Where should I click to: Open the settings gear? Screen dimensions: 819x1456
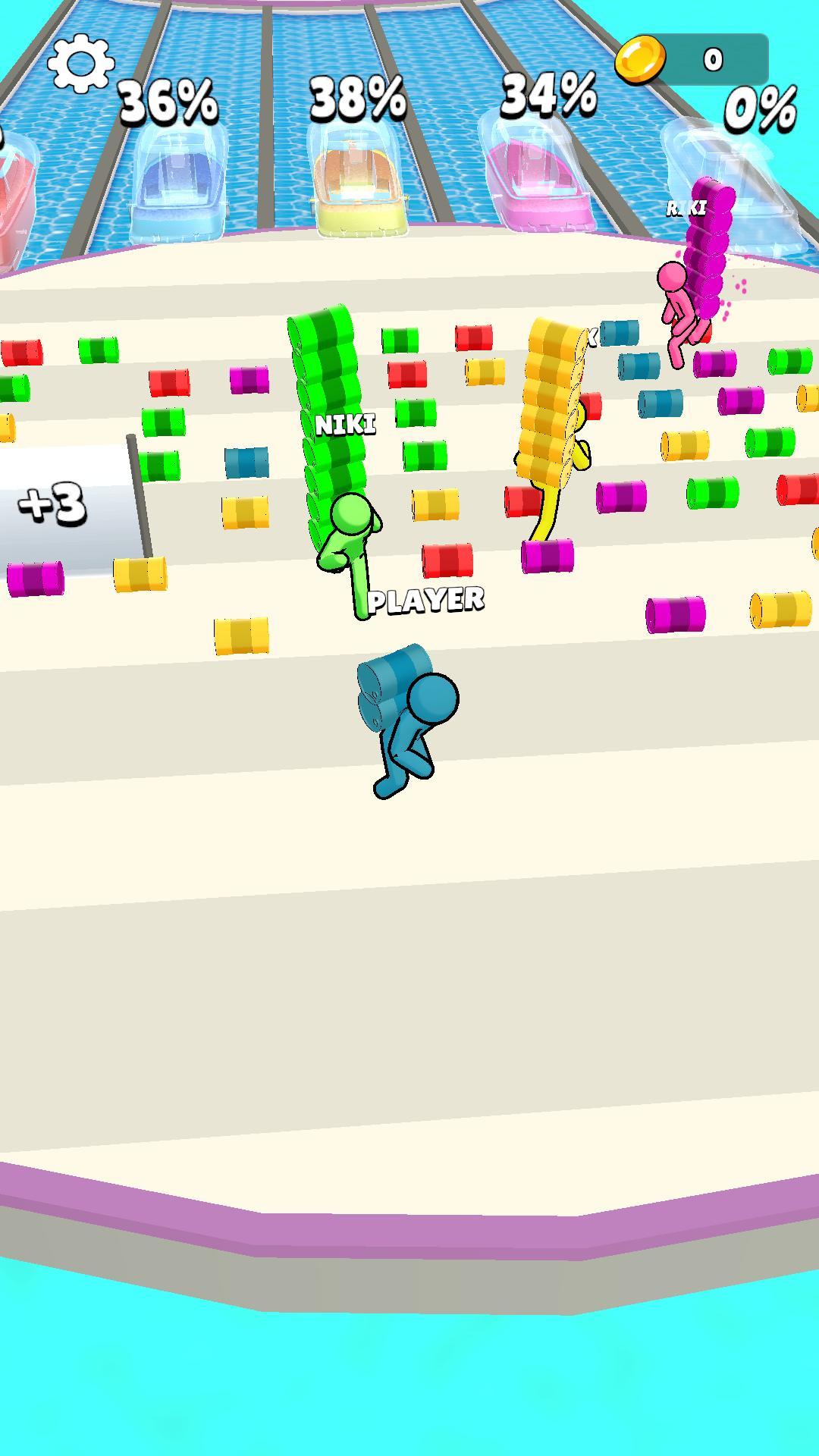(x=81, y=64)
